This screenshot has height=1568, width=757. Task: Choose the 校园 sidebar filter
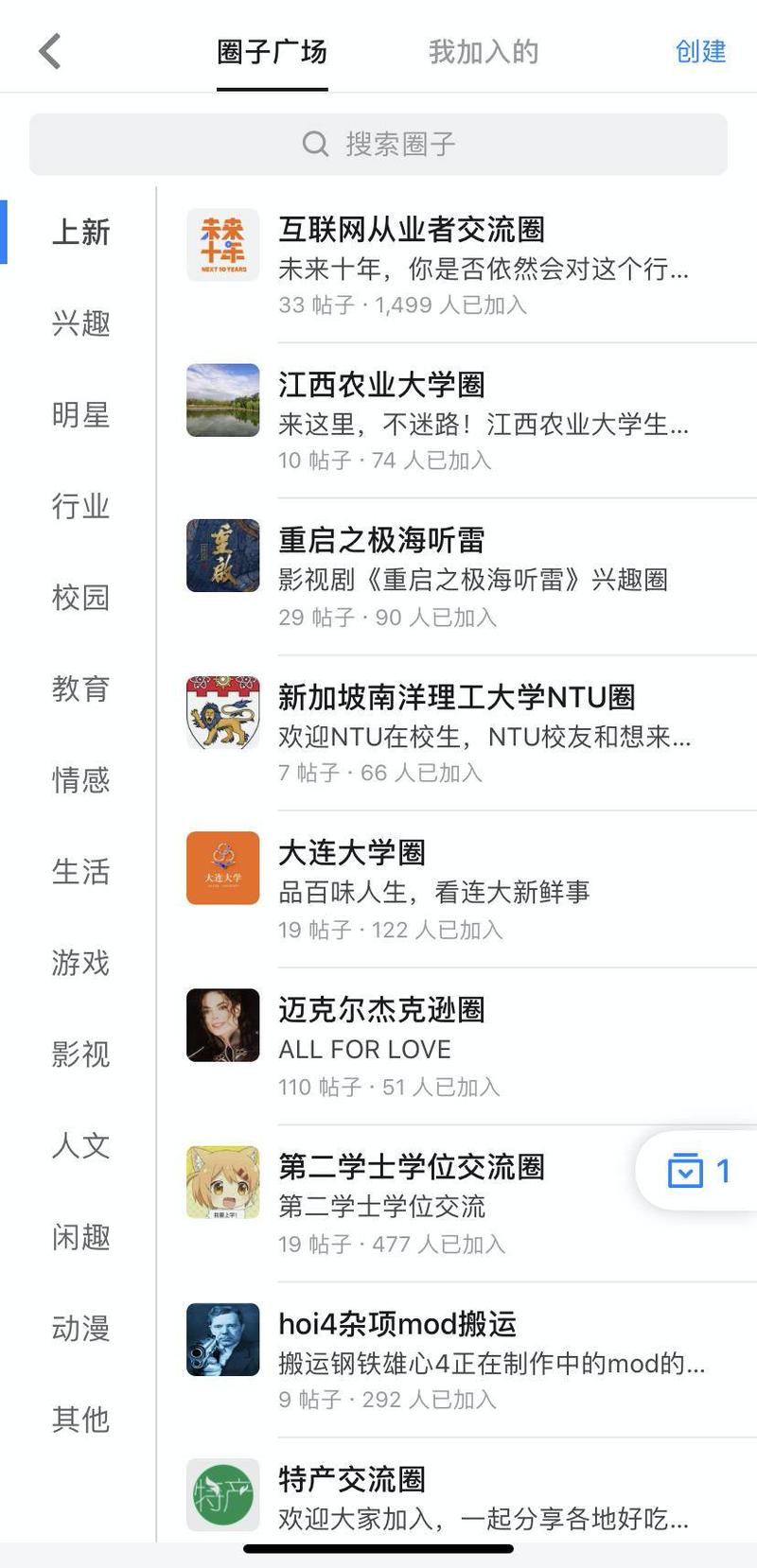(x=80, y=598)
